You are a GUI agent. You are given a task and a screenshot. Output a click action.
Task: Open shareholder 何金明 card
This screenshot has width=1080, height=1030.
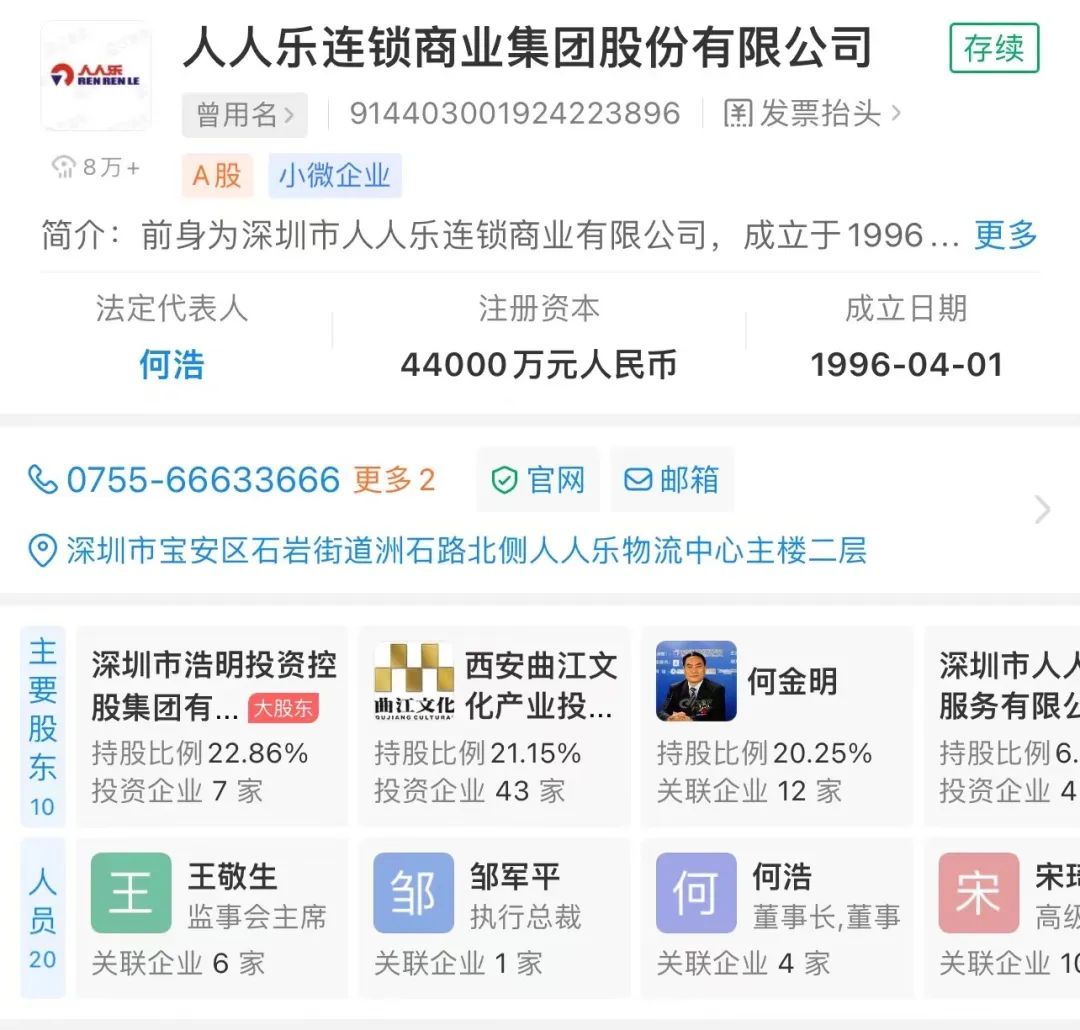point(776,726)
